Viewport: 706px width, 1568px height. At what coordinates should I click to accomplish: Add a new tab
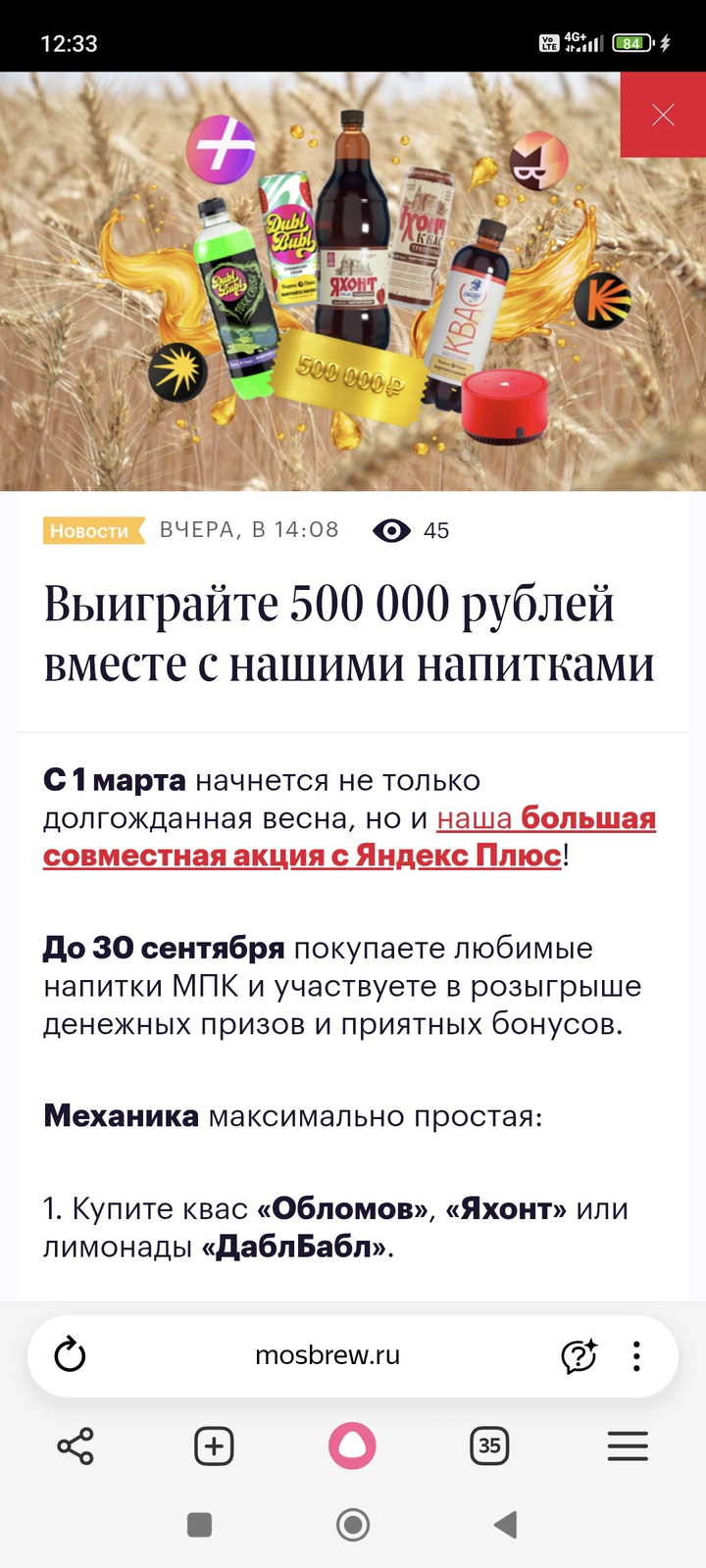pyautogui.click(x=214, y=1445)
